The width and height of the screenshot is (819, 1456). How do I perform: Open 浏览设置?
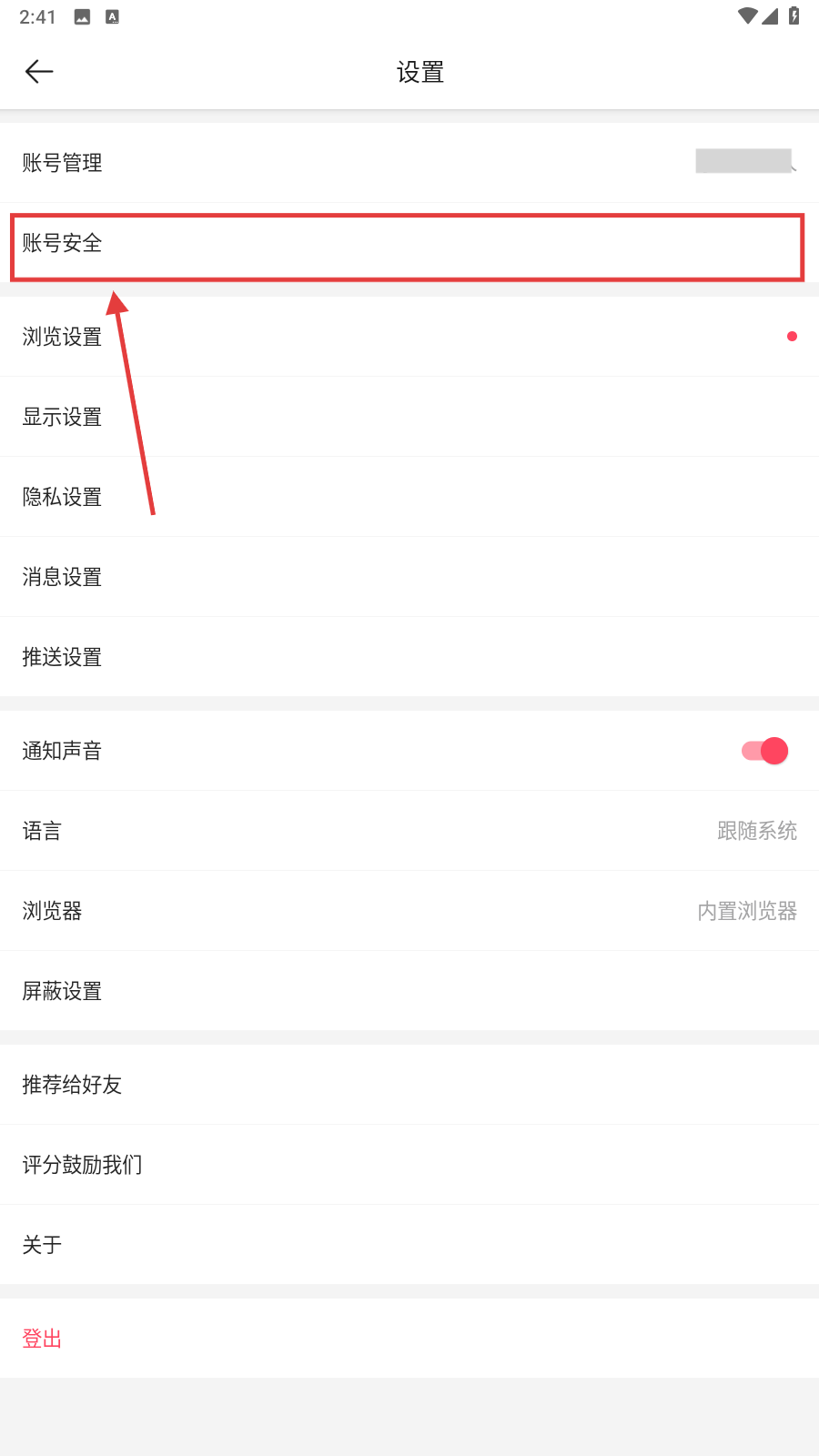tap(409, 337)
